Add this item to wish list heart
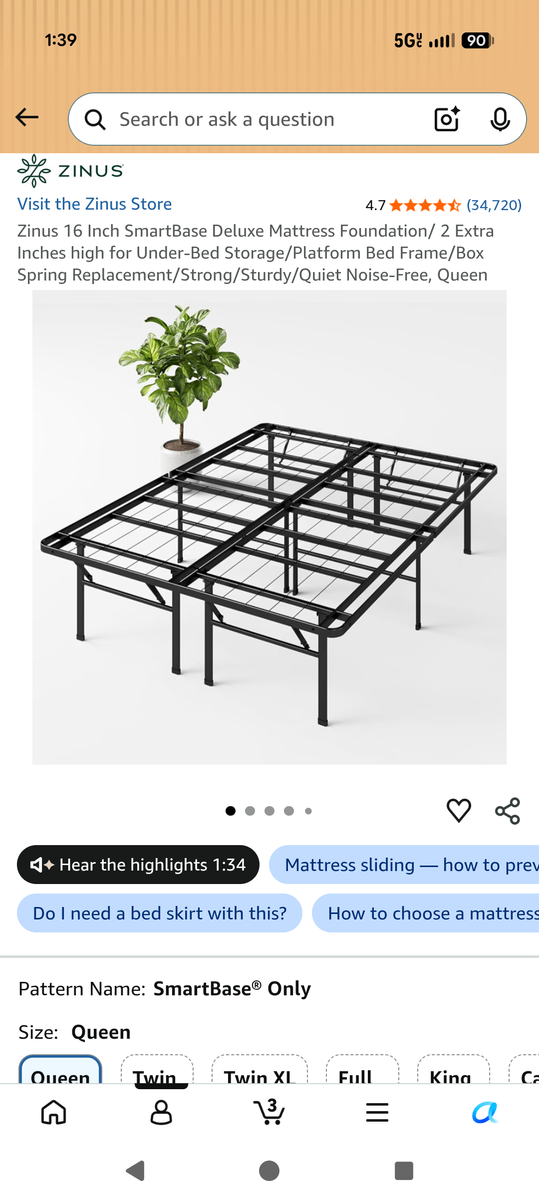The image size is (539, 1200). 458,810
